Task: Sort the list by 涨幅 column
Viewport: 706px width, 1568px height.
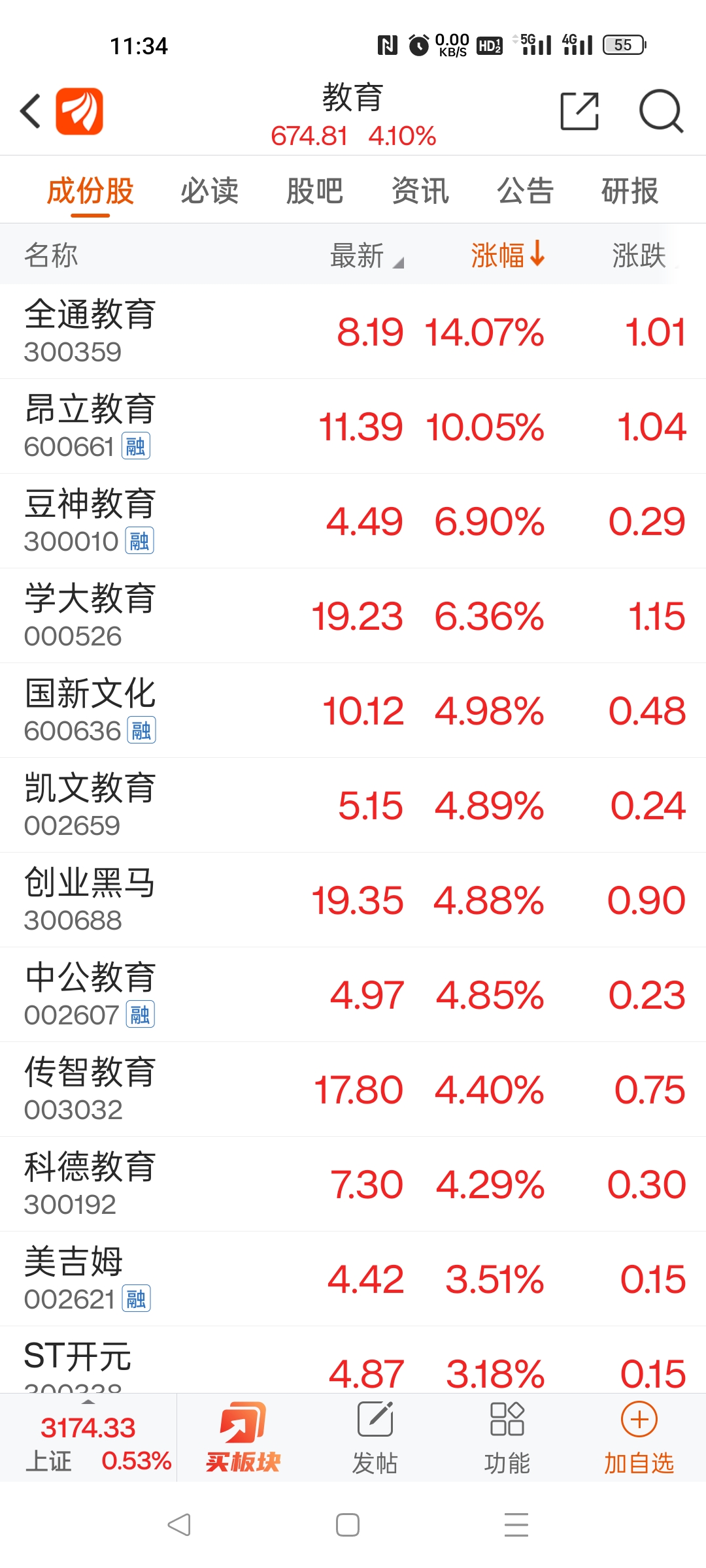Action: [x=508, y=255]
